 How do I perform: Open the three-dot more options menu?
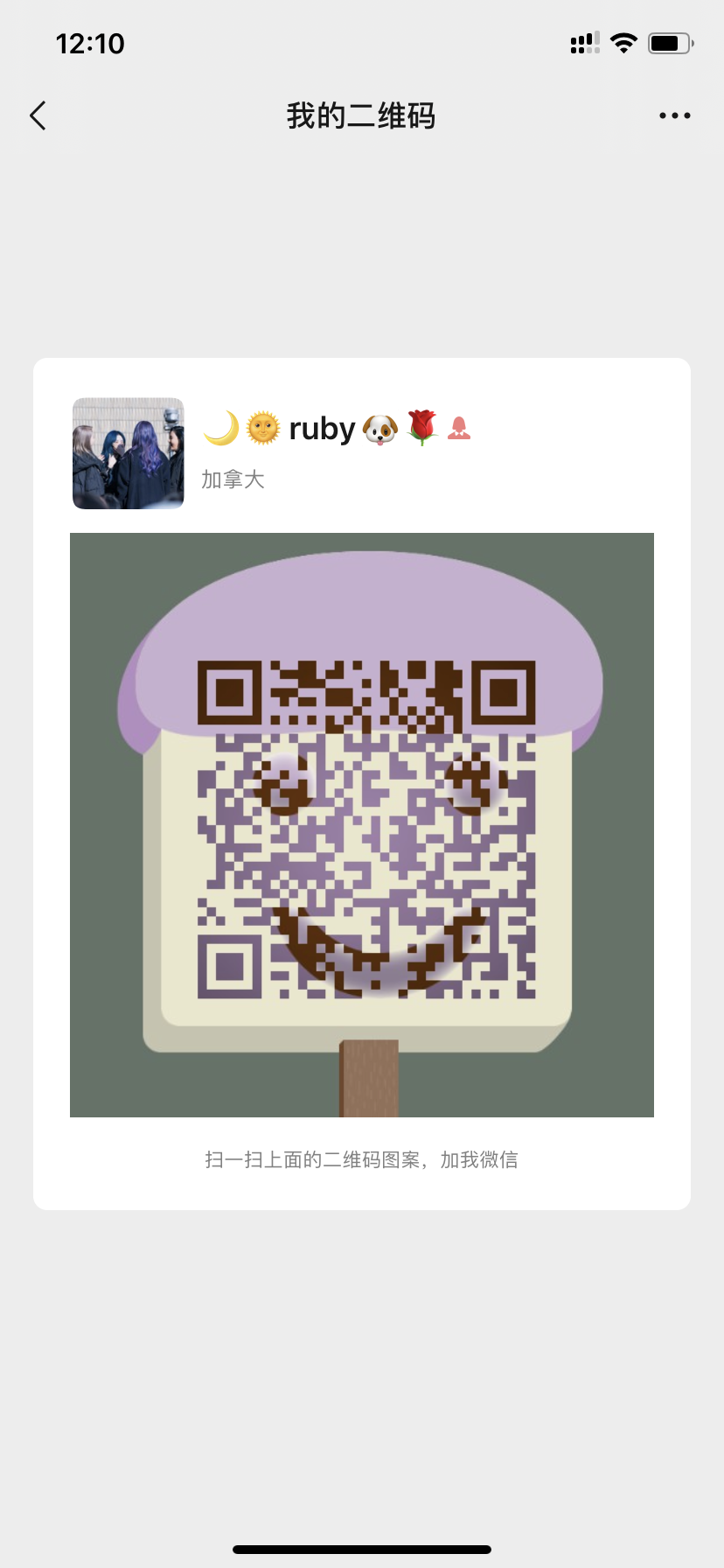[x=674, y=115]
